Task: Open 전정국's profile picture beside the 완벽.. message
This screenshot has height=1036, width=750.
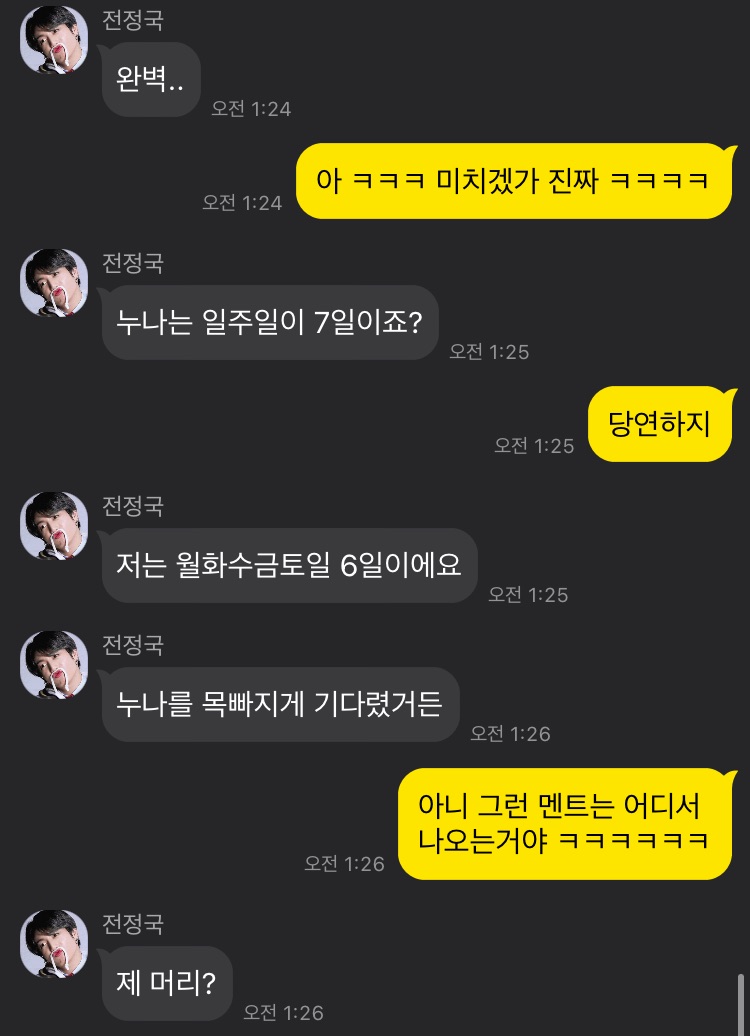Action: point(54,40)
